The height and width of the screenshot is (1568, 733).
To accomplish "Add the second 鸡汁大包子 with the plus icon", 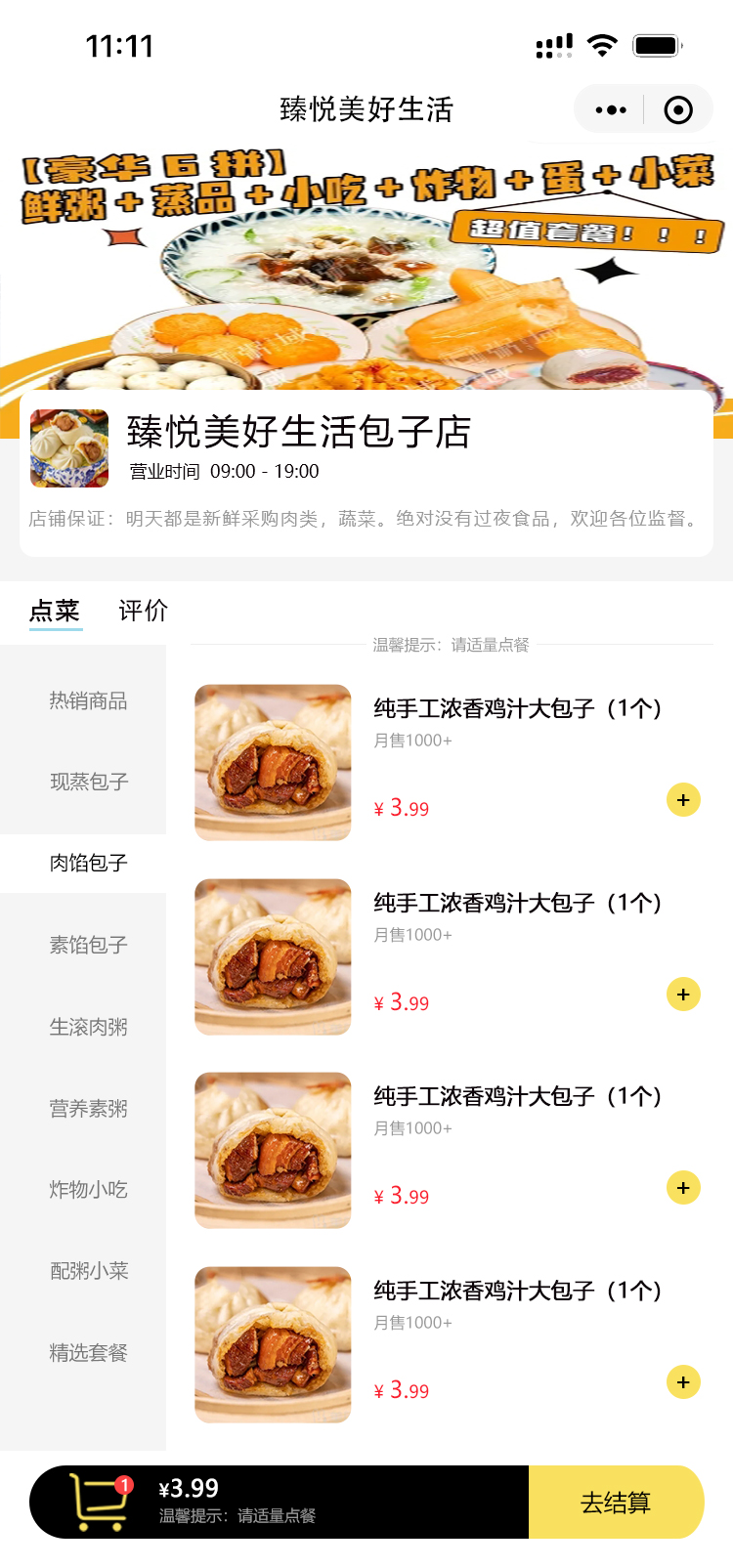I will click(x=682, y=994).
